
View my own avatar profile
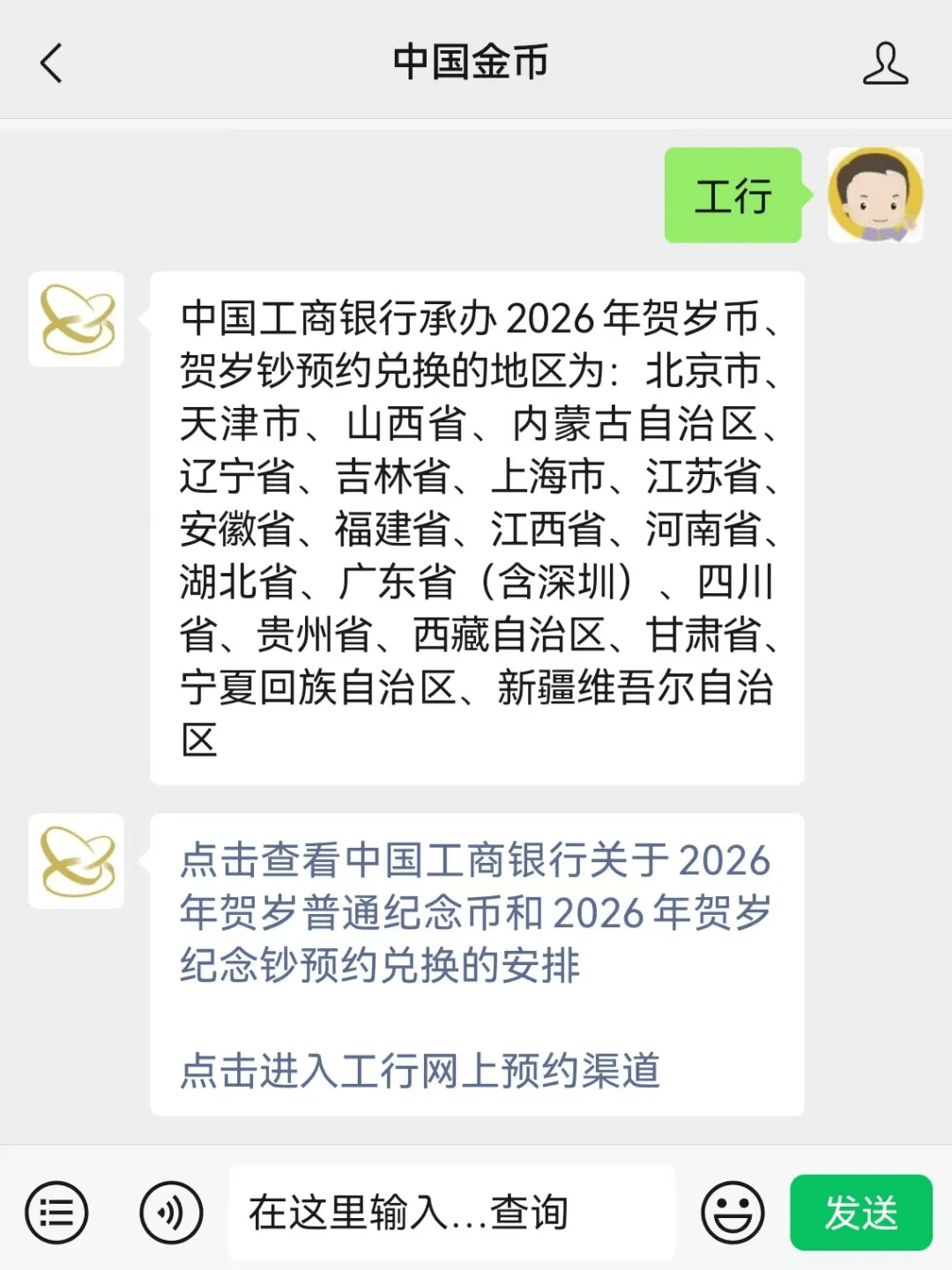(x=874, y=196)
